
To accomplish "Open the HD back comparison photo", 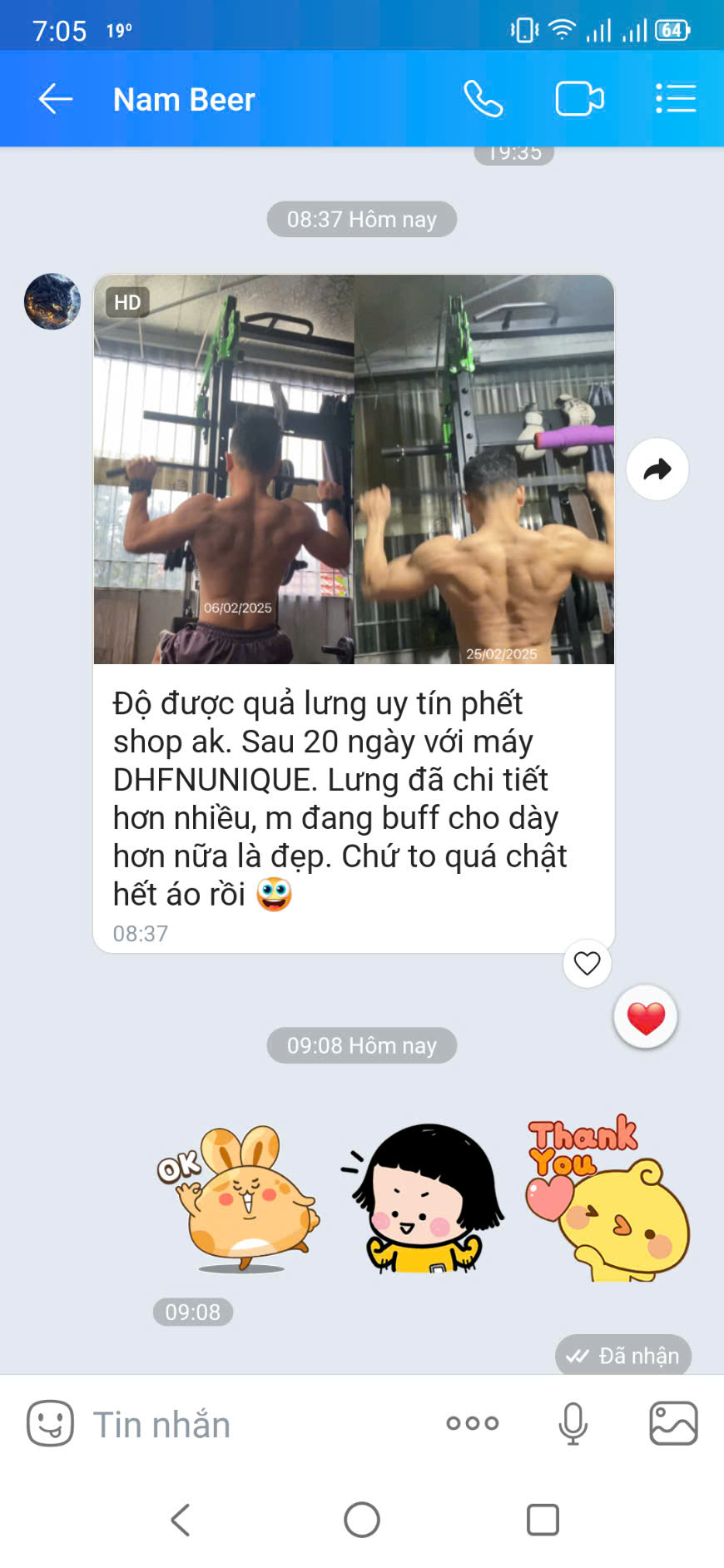I will 354,469.
